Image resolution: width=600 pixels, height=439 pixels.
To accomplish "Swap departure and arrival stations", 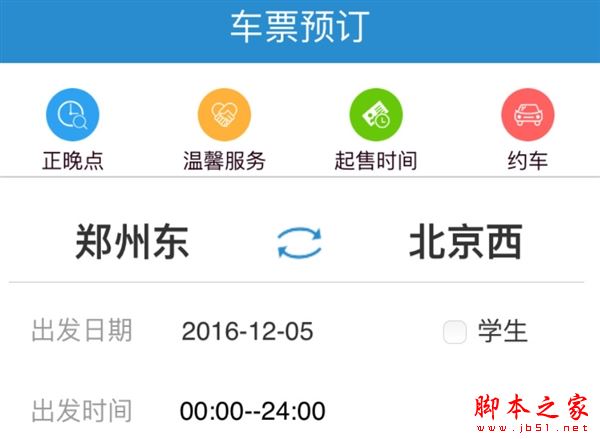I will tap(300, 242).
